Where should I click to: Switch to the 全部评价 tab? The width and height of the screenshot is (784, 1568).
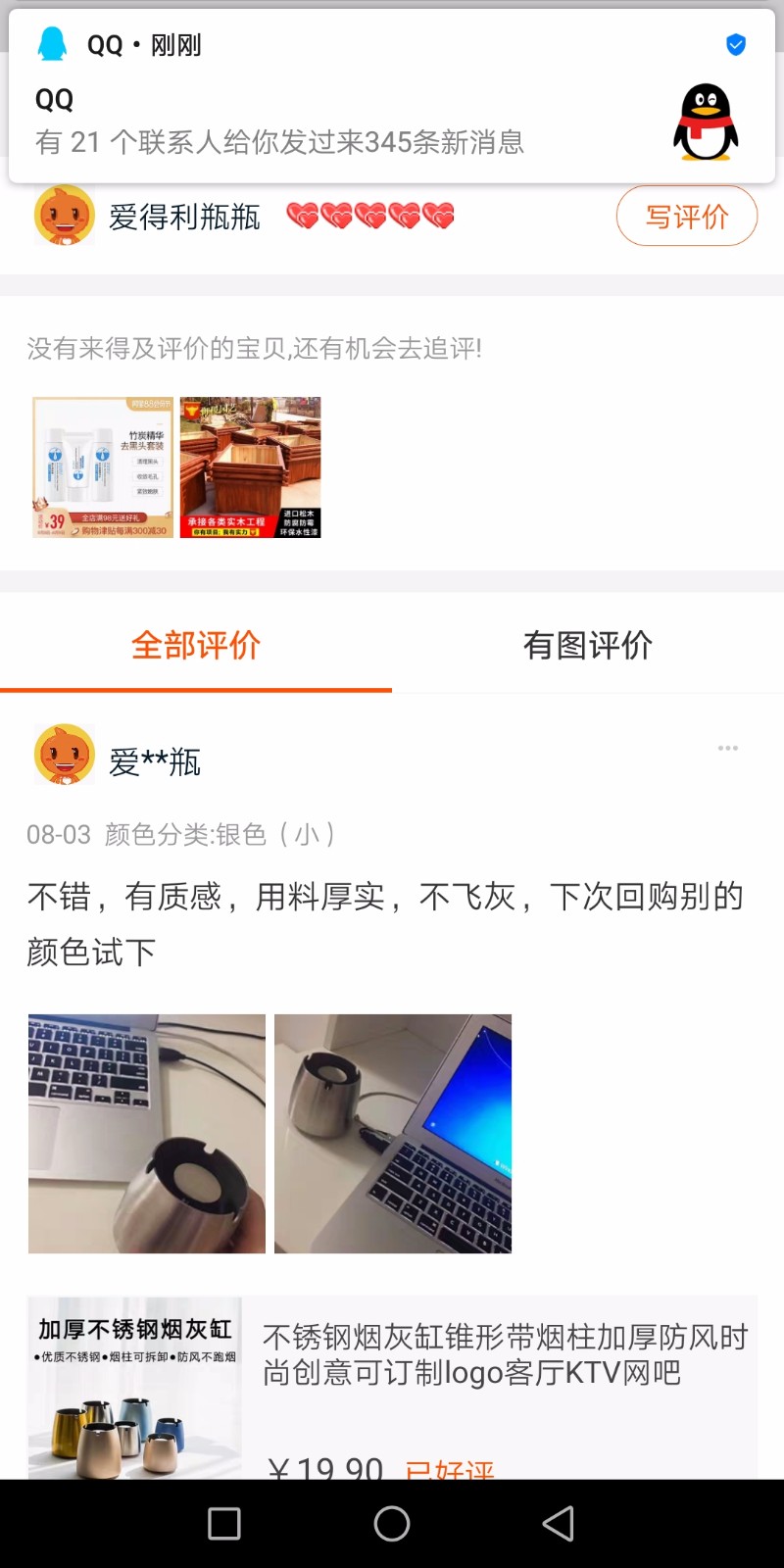click(196, 645)
